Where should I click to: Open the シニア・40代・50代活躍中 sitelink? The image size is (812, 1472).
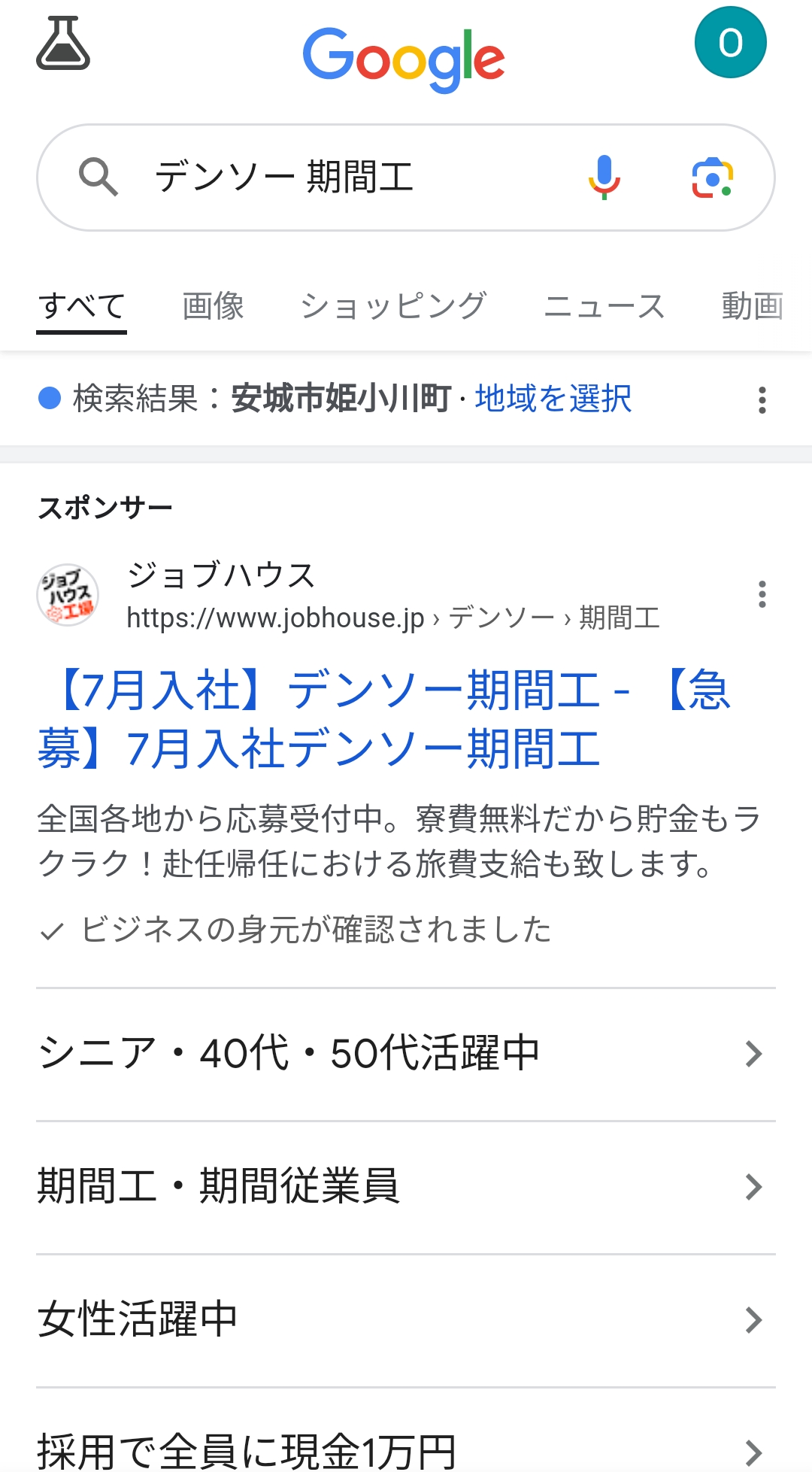[x=406, y=1053]
